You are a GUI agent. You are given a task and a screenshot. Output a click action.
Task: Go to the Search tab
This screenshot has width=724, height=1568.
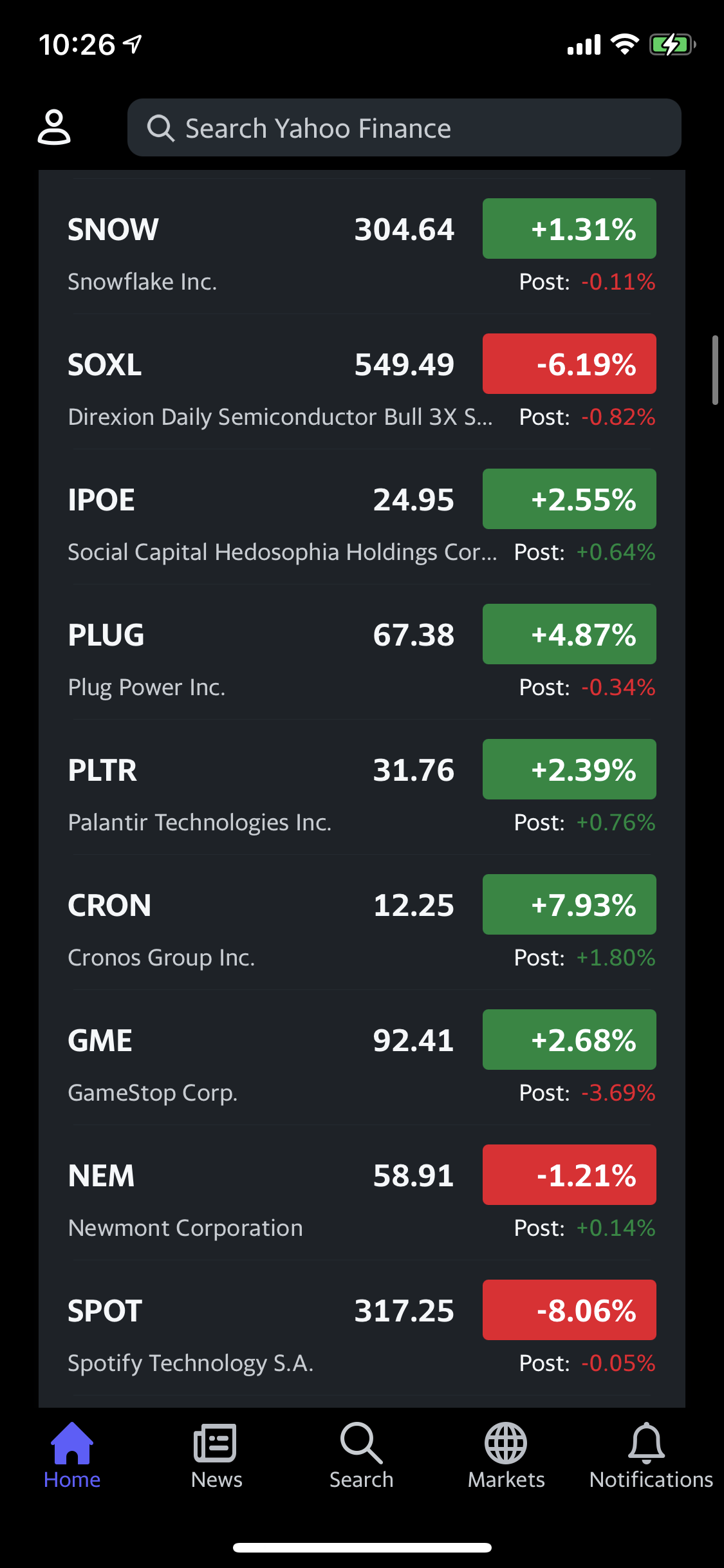pos(362,1456)
